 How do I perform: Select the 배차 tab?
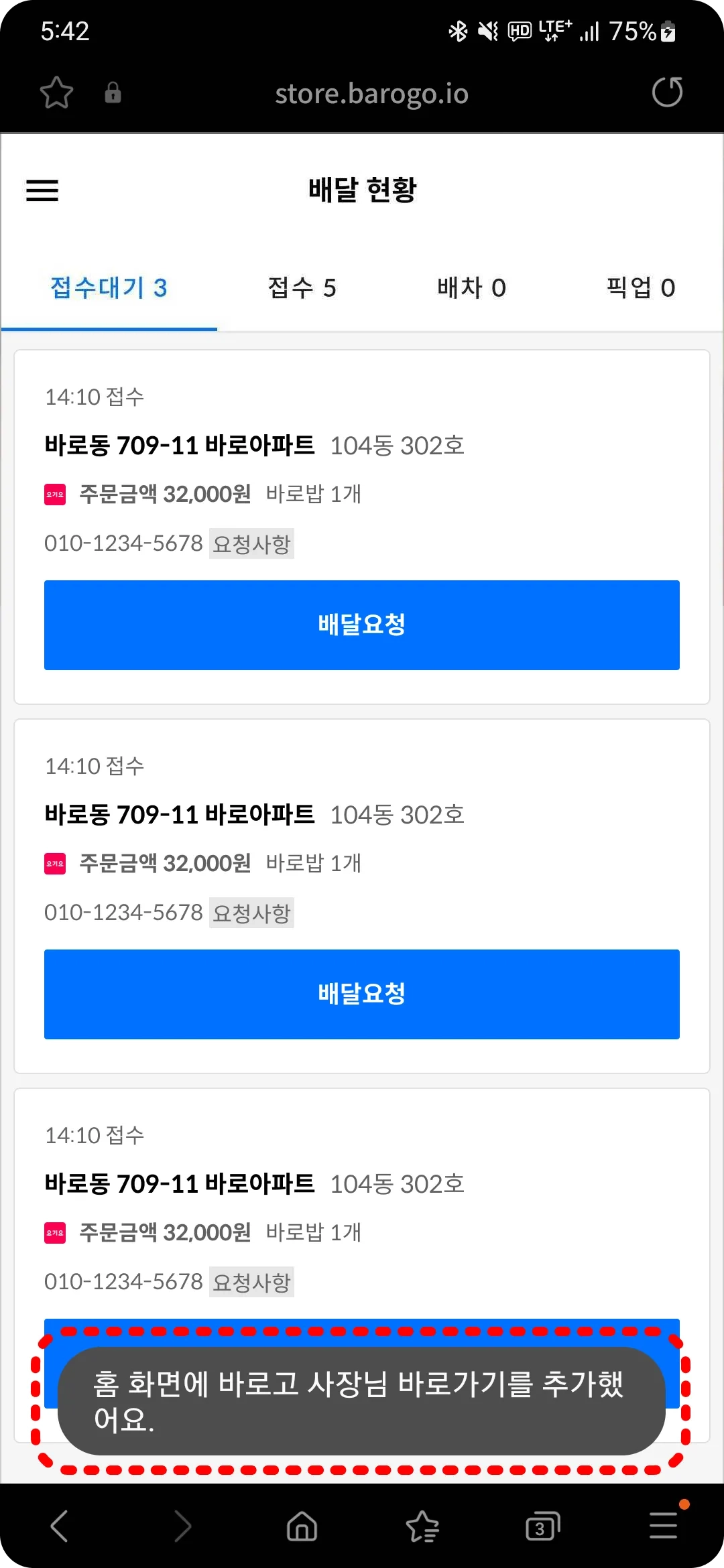coord(471,288)
